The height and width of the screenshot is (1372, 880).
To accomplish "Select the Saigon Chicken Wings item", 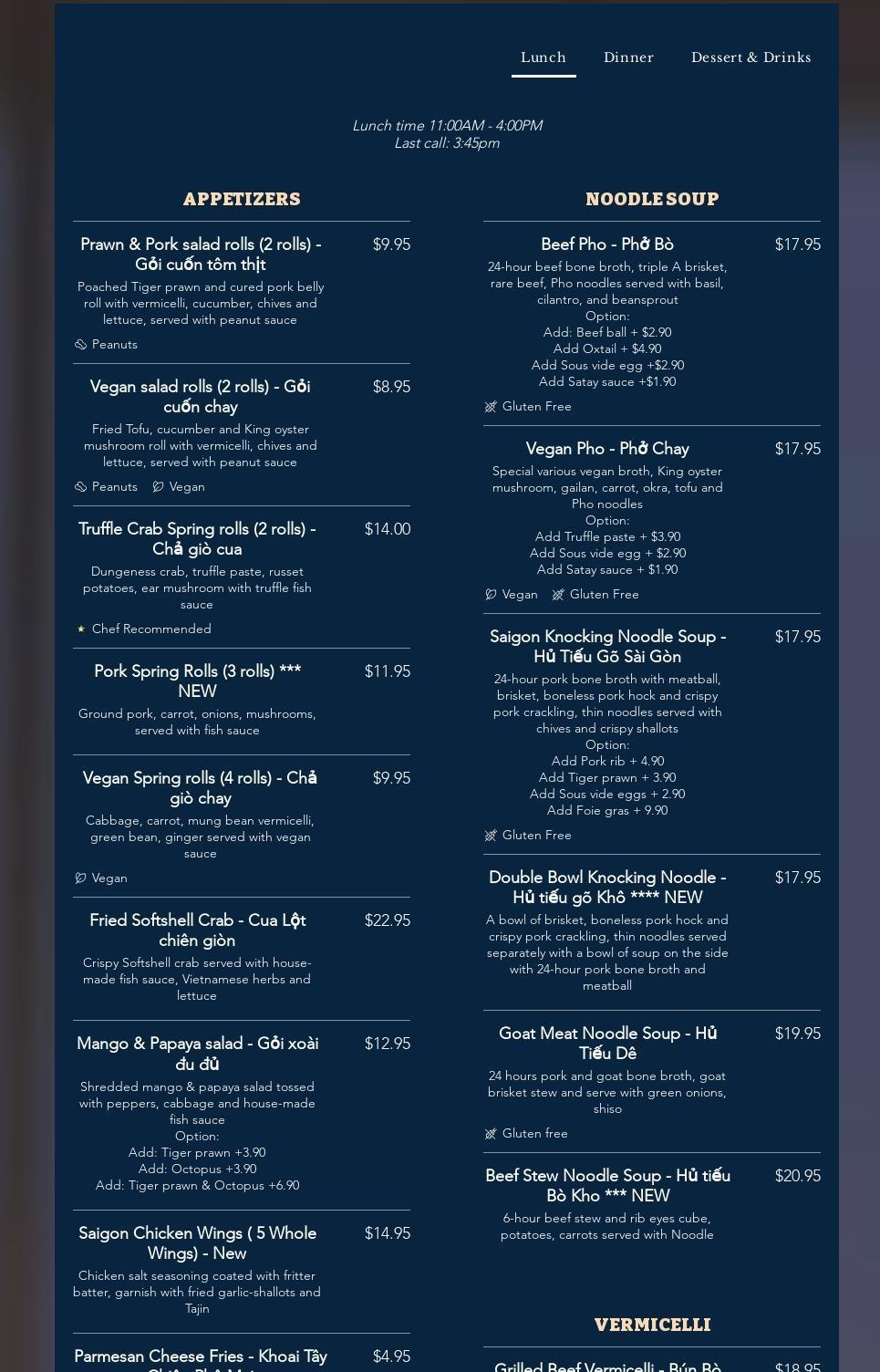I will pyautogui.click(x=197, y=1243).
